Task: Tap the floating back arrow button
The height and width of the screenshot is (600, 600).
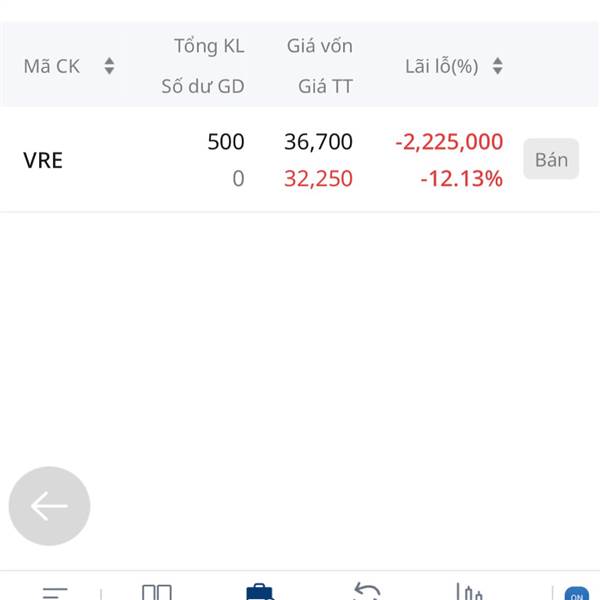Action: [x=49, y=506]
